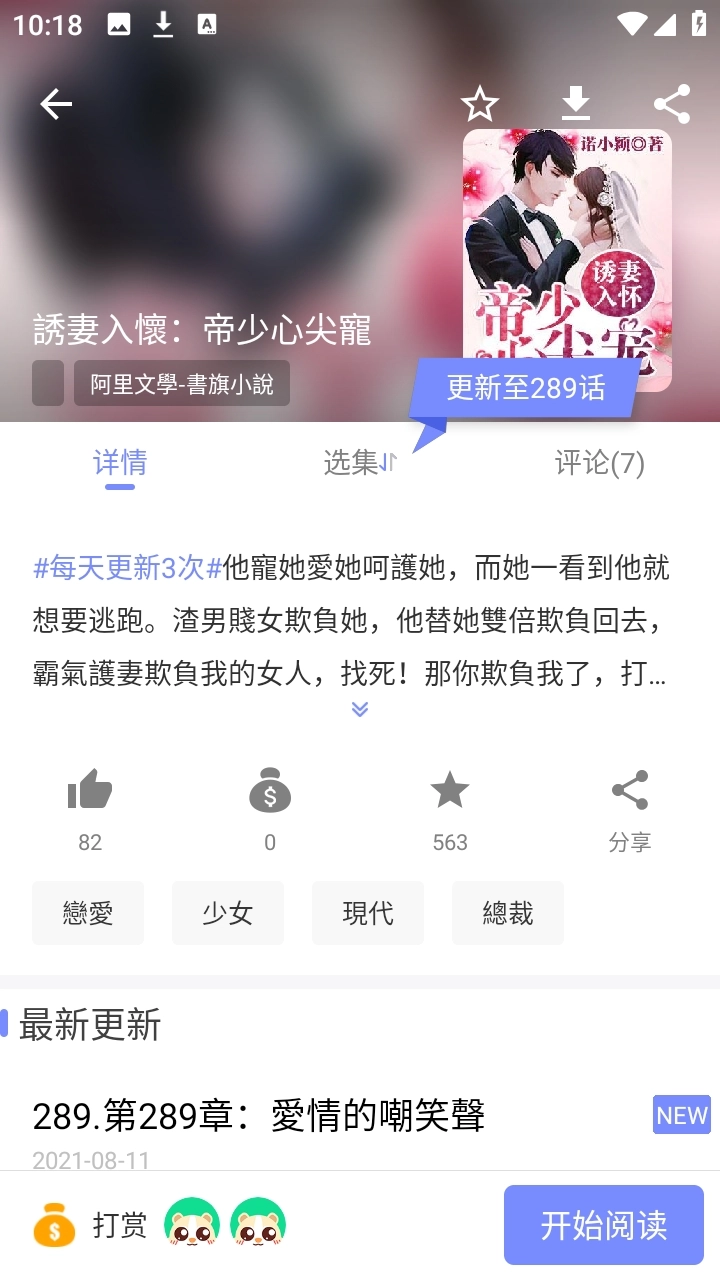Tap the money bag reward icon showing 0
Screen dimensions: 720x1280
269,790
